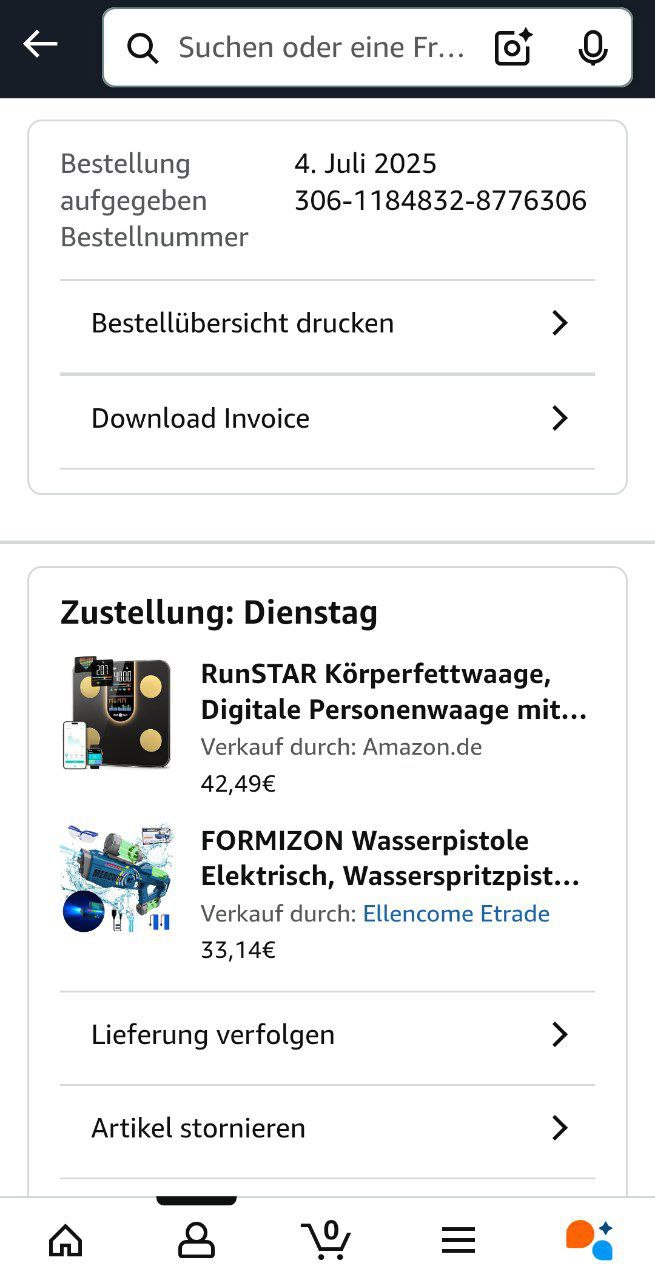655x1280 pixels.
Task: Open seller Ellencome Etrade
Action: 456,914
